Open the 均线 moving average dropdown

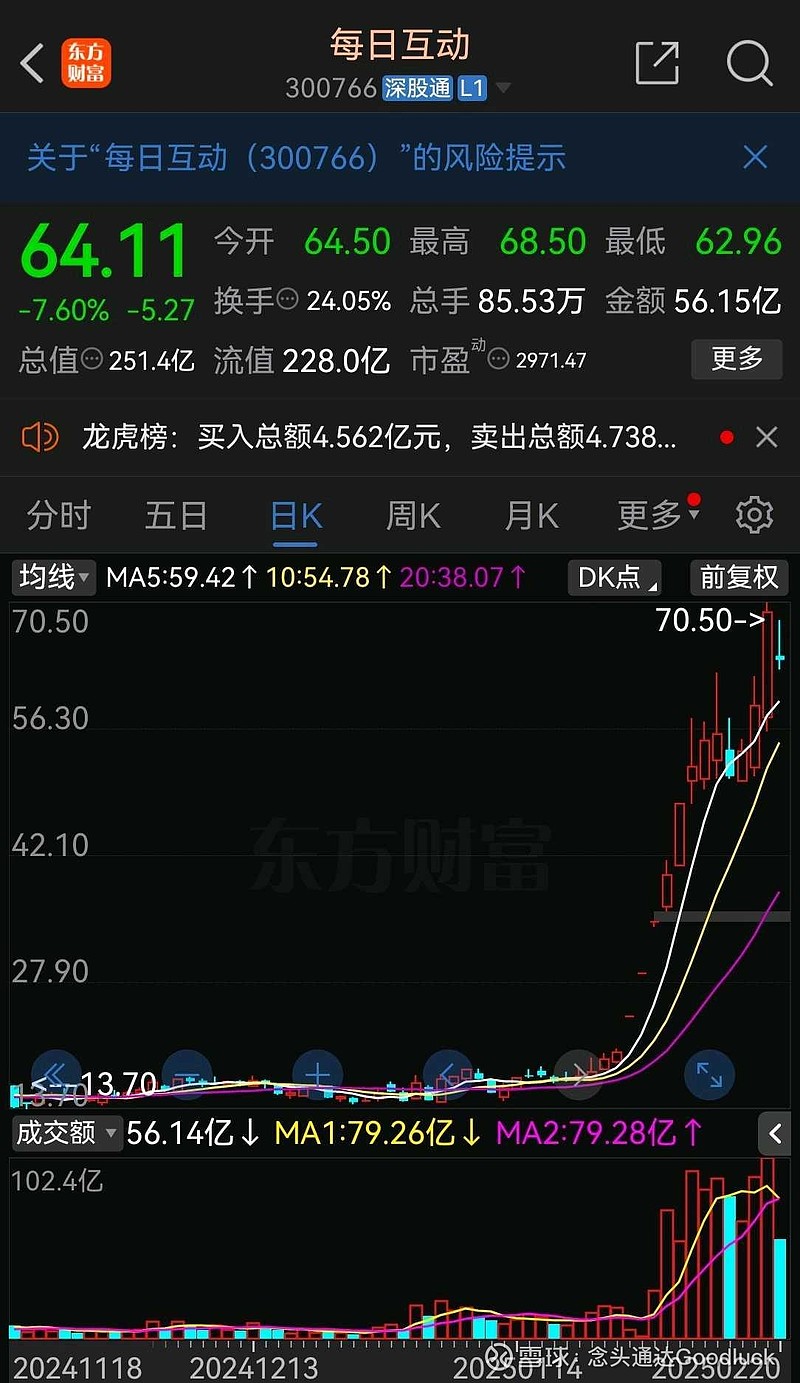click(x=52, y=578)
